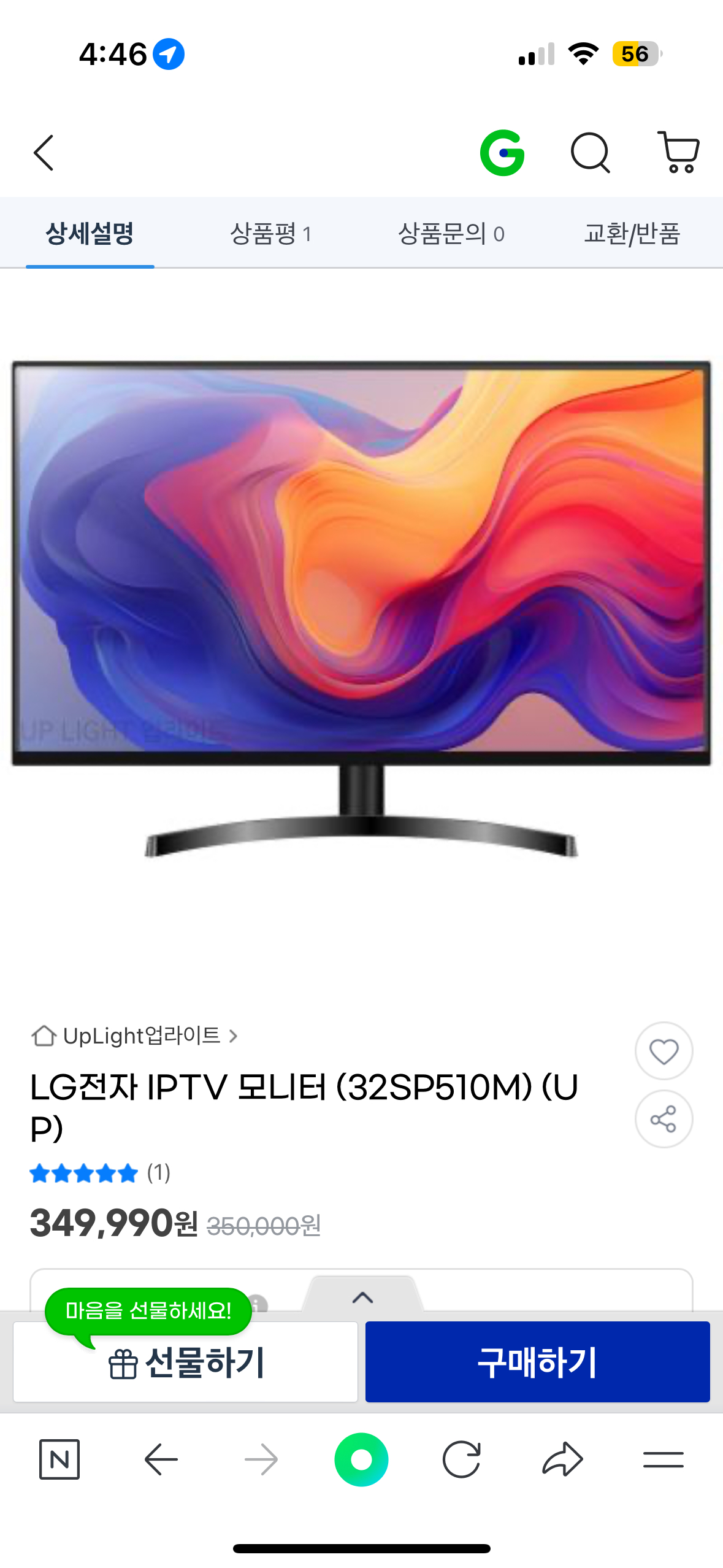Share the product via the share icon
723x1568 pixels.
[x=664, y=1120]
